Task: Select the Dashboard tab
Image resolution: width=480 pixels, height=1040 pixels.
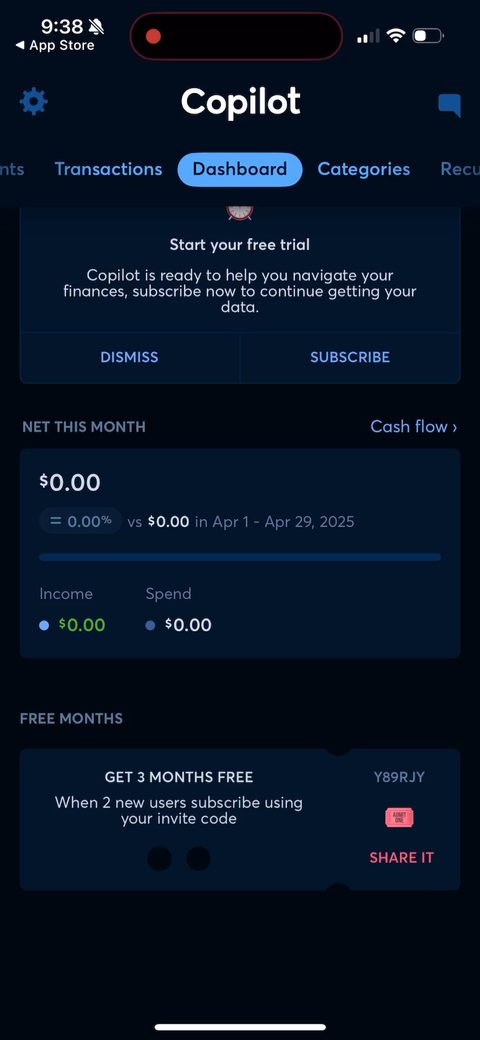Action: pos(240,169)
